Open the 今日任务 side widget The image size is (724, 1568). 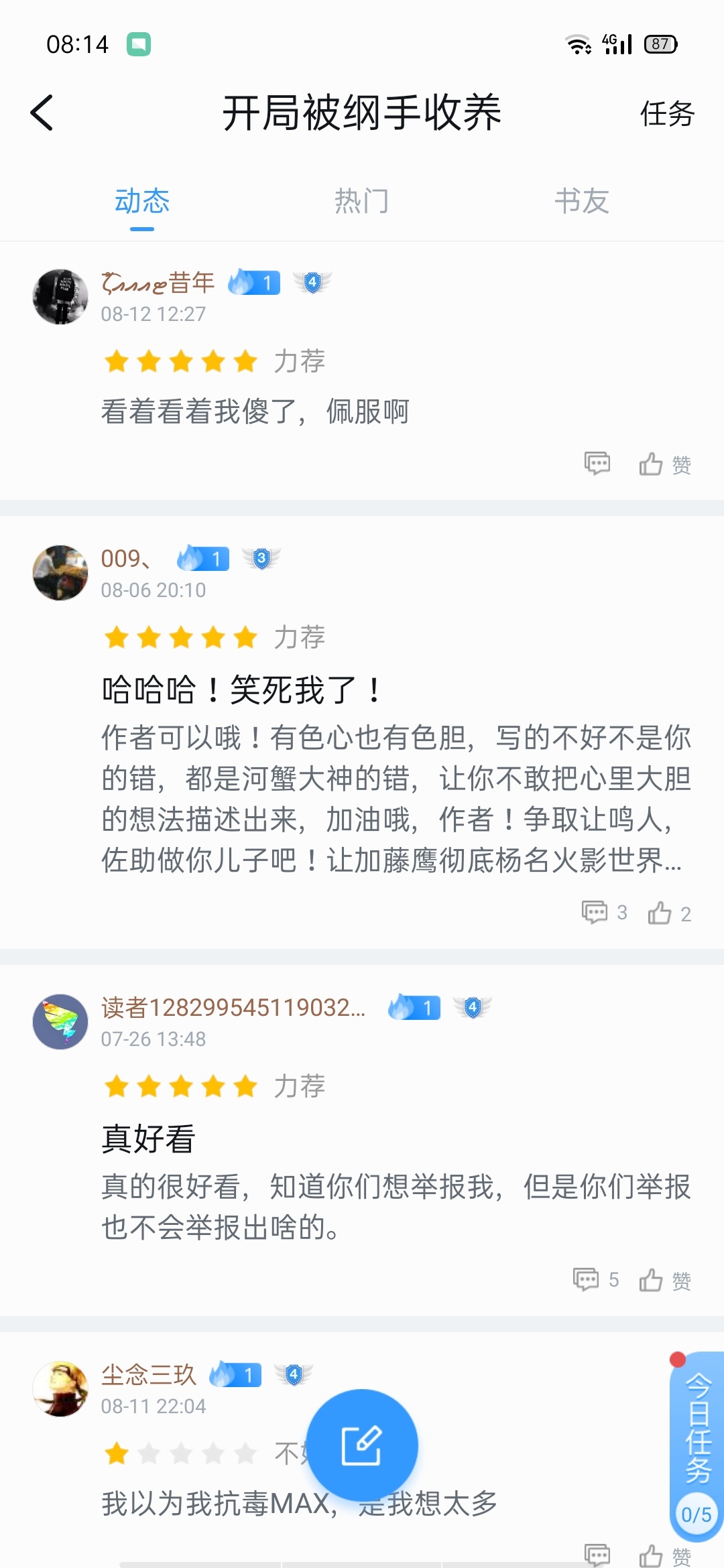click(697, 1447)
